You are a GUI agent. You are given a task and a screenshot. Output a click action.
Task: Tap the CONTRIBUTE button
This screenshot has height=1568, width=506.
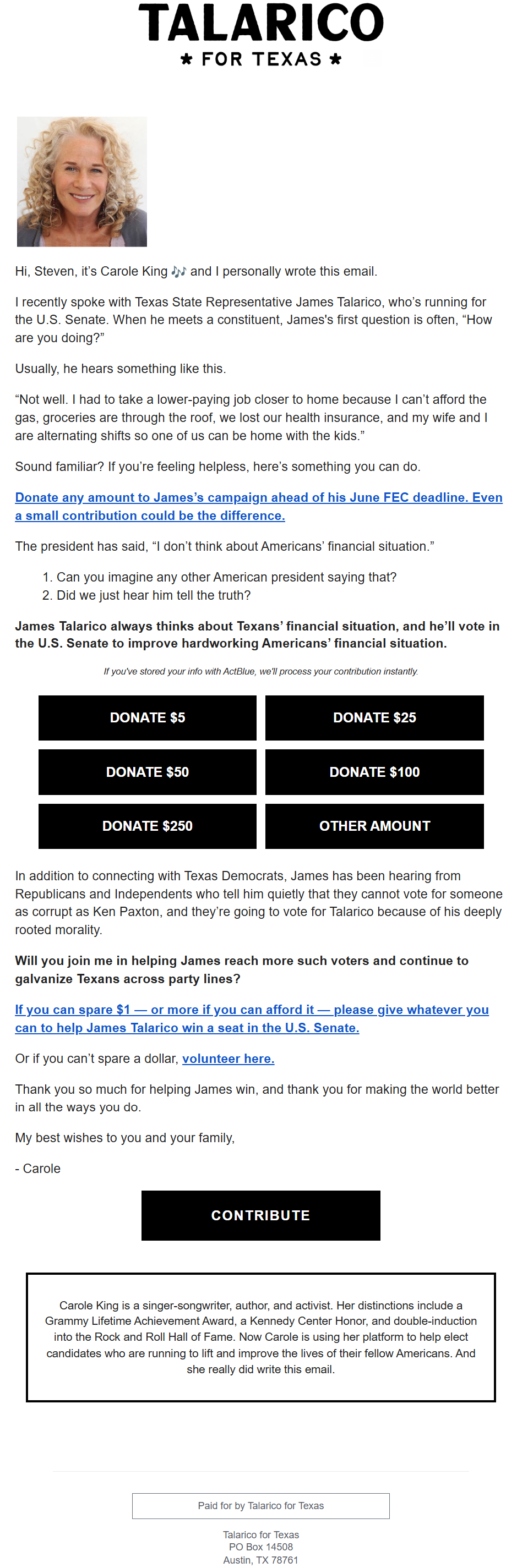pos(260,1215)
